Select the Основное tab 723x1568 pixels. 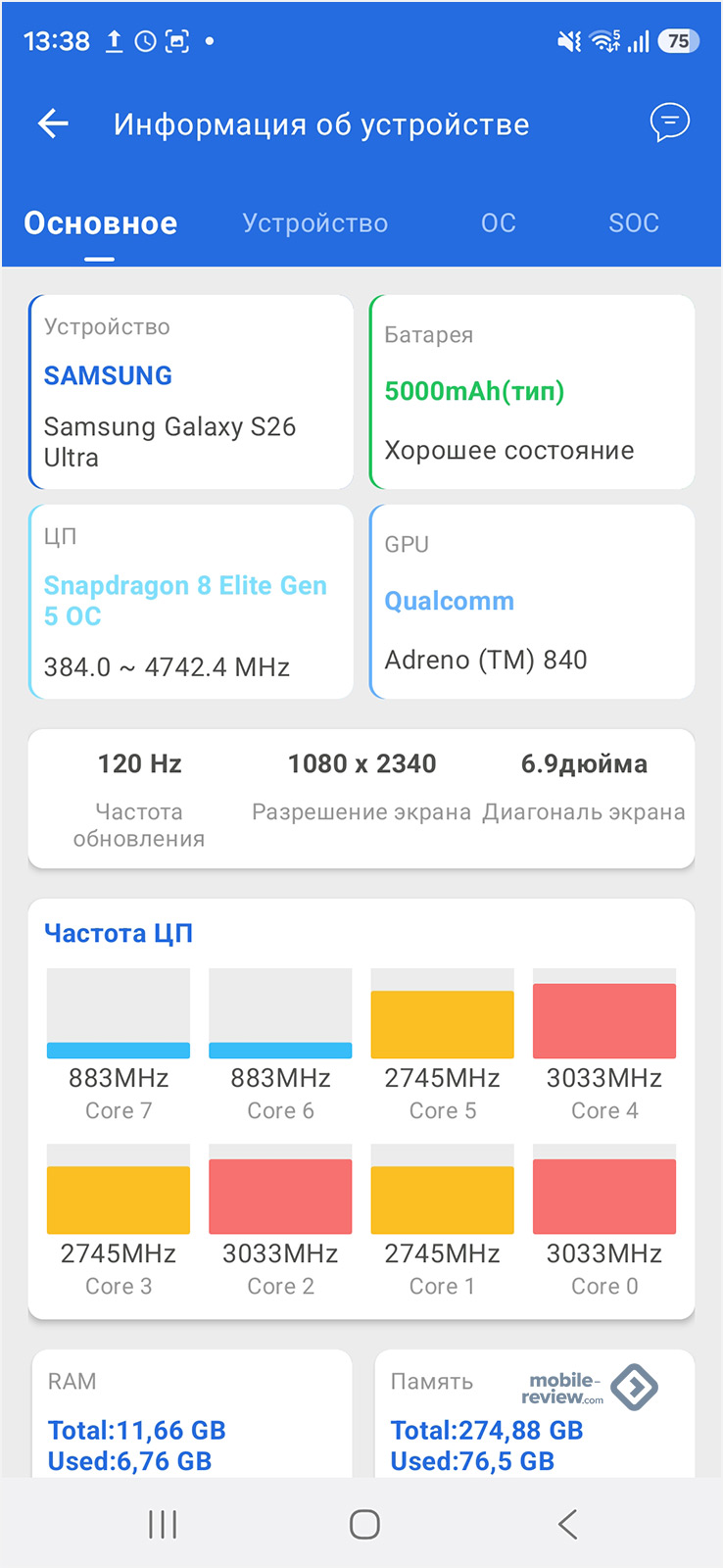100,223
